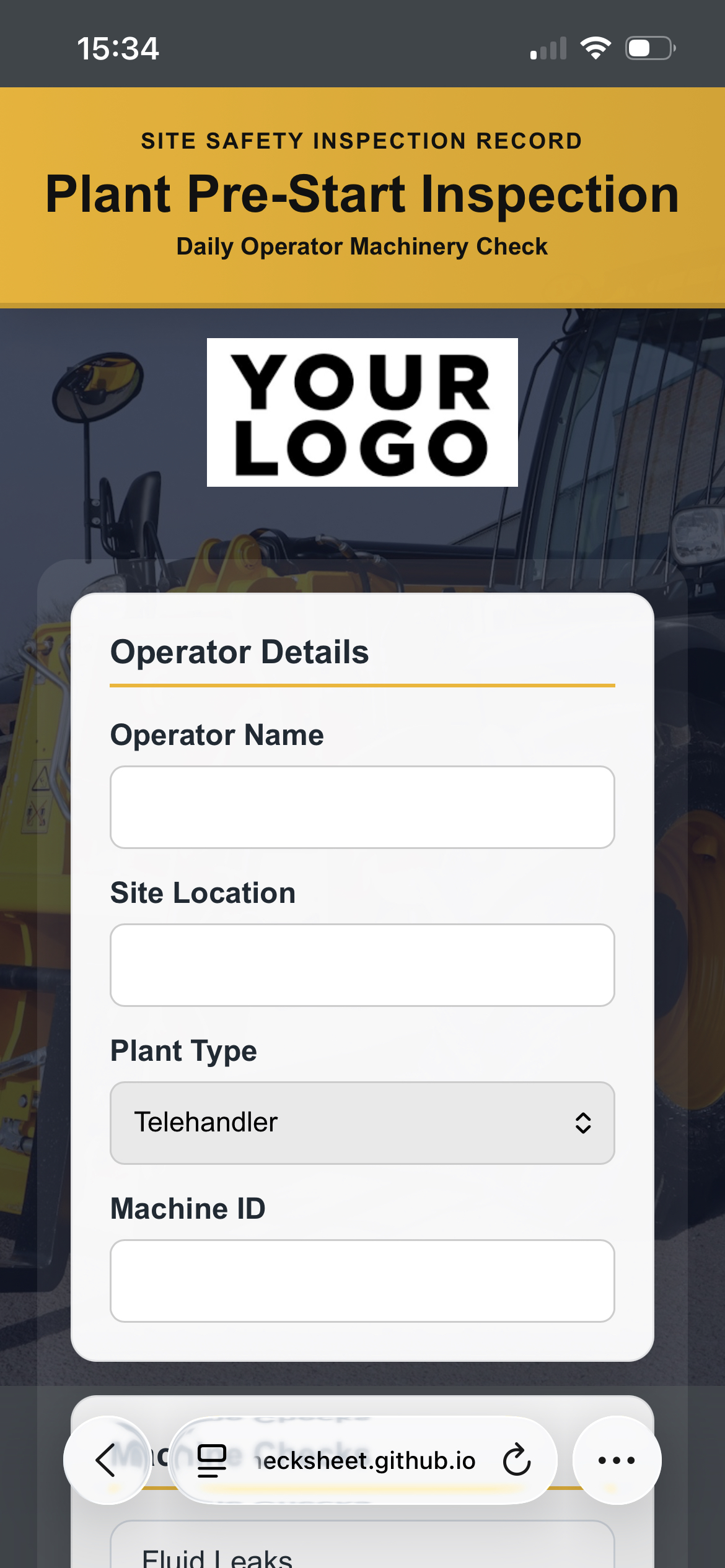Tap the yellow divider under Operator Details

click(362, 686)
